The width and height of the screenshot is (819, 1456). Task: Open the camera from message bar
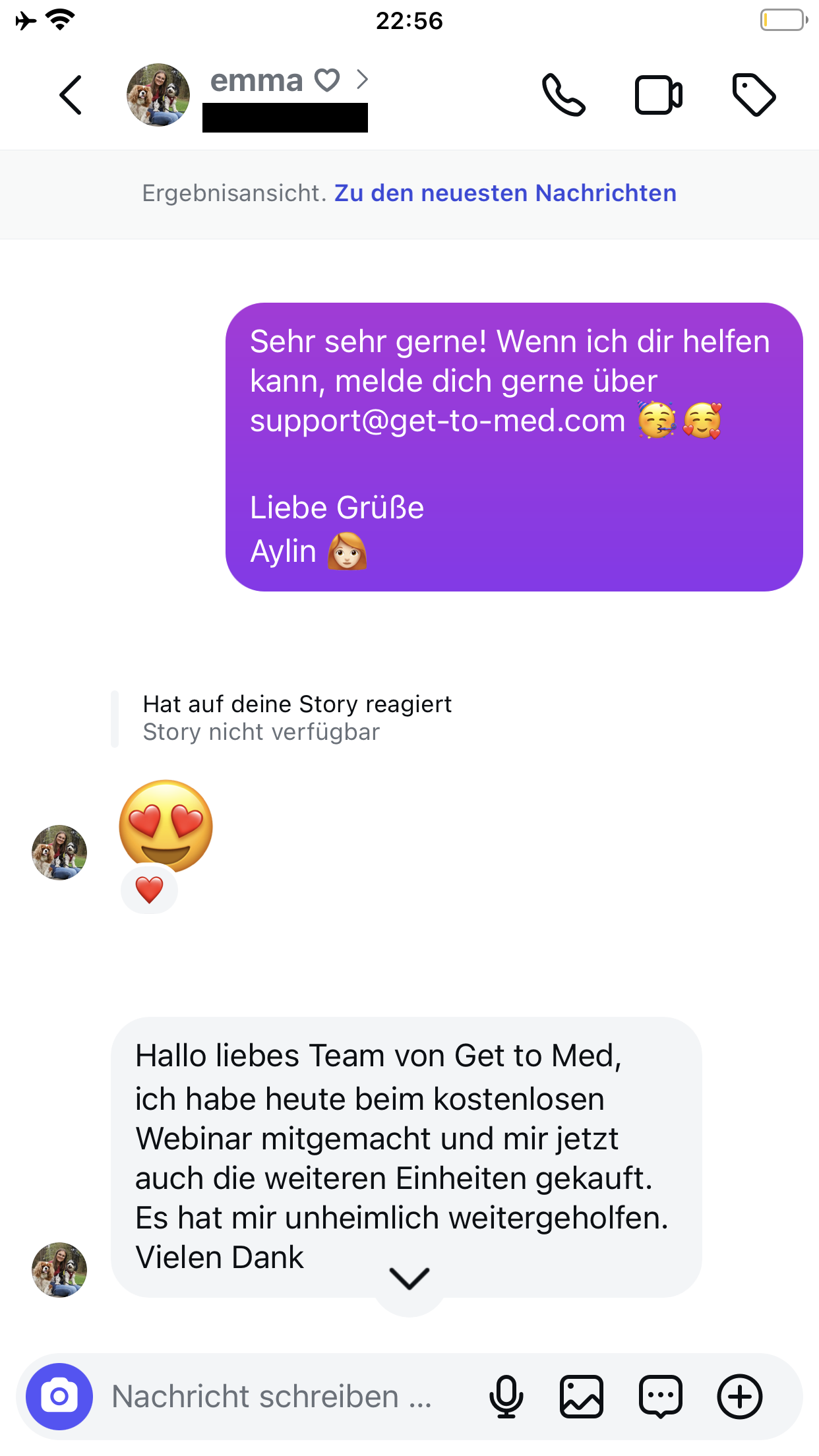(x=59, y=1397)
